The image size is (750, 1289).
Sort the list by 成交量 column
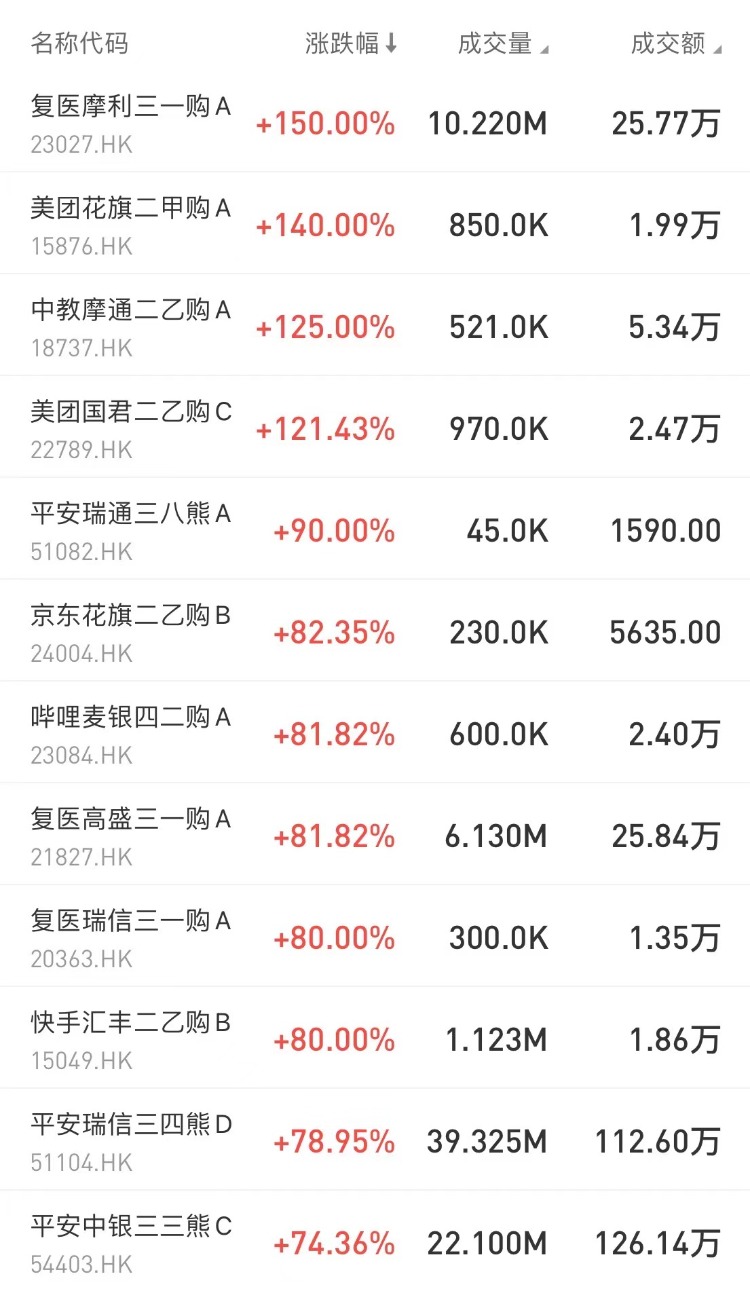click(x=502, y=43)
